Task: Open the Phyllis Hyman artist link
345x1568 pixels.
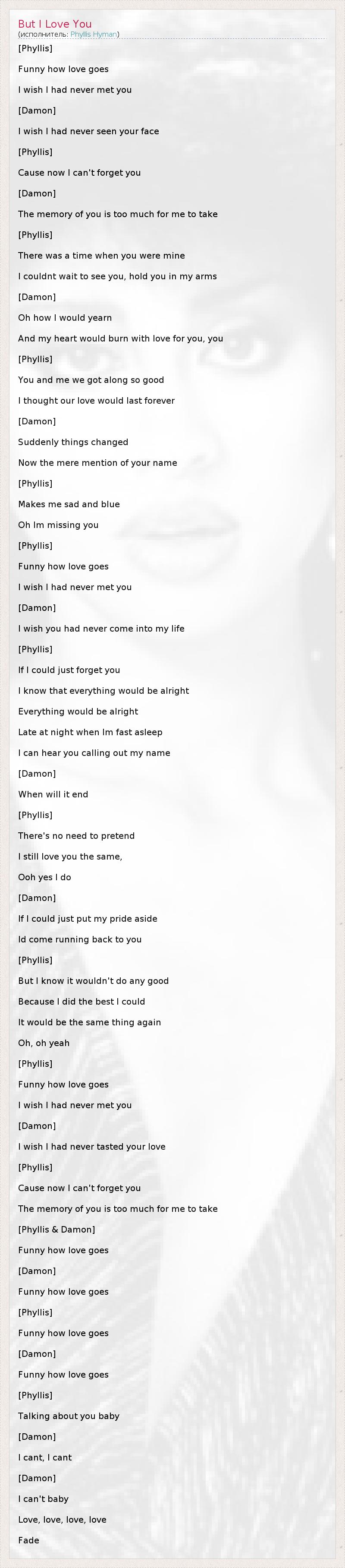Action: pyautogui.click(x=93, y=35)
